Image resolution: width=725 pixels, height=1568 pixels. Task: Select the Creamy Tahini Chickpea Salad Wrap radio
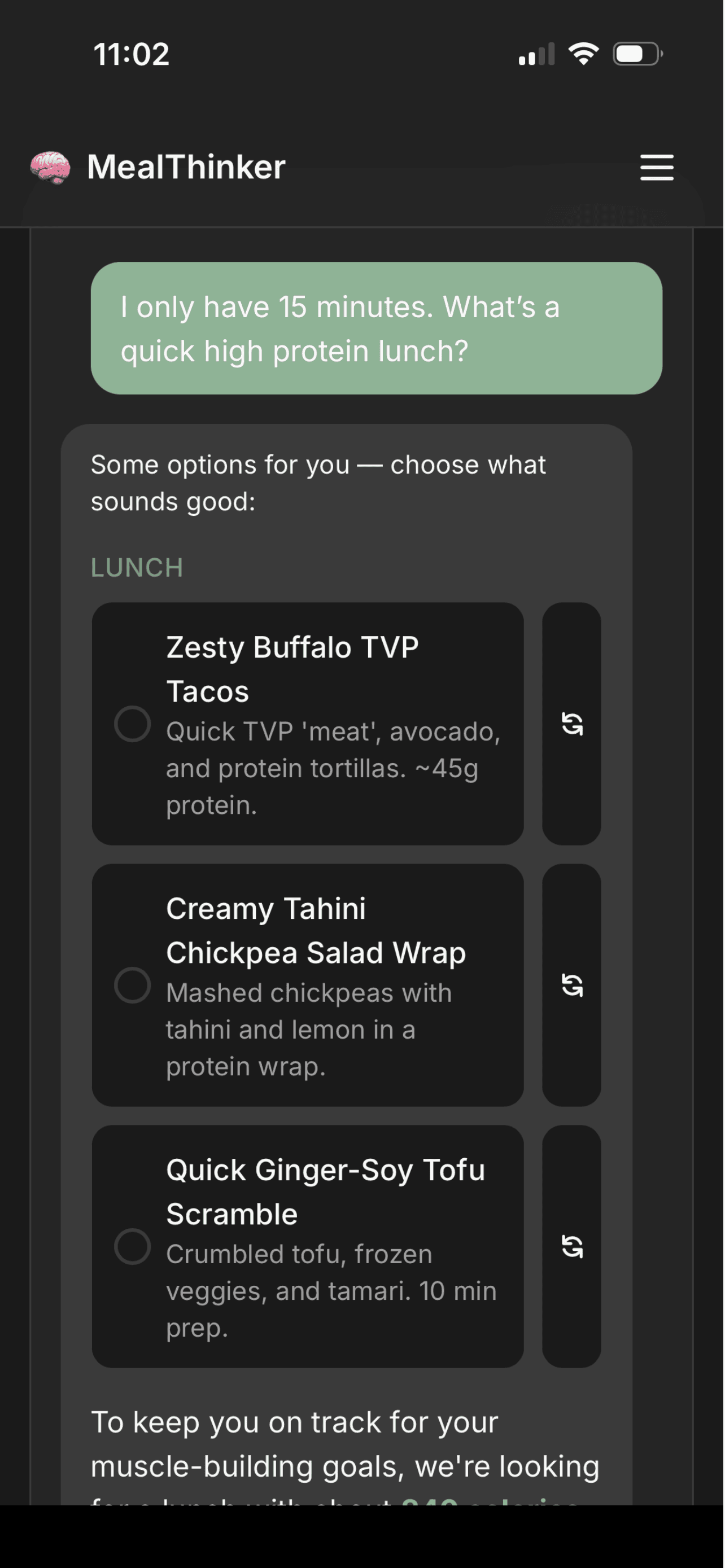[133, 986]
